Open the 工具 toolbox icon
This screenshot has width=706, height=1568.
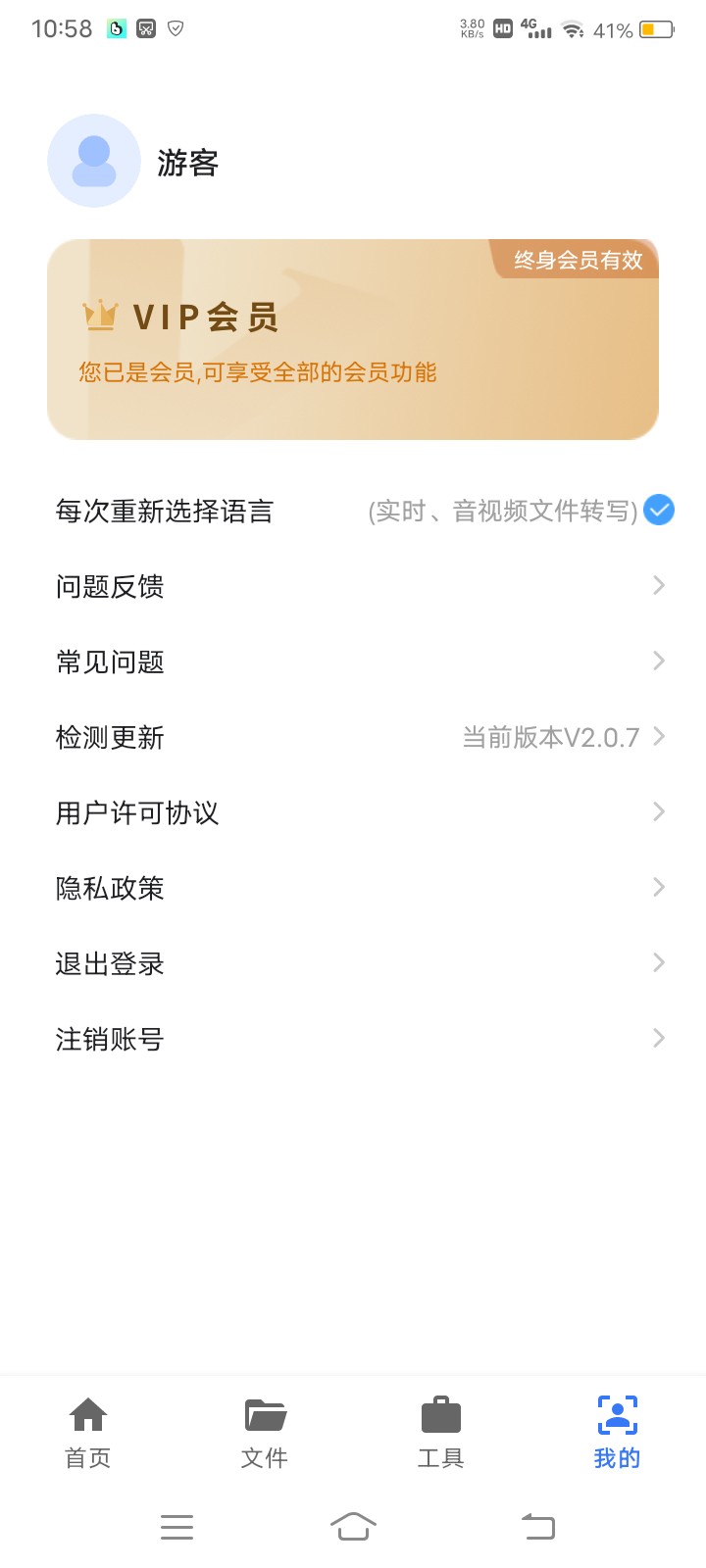(440, 1415)
